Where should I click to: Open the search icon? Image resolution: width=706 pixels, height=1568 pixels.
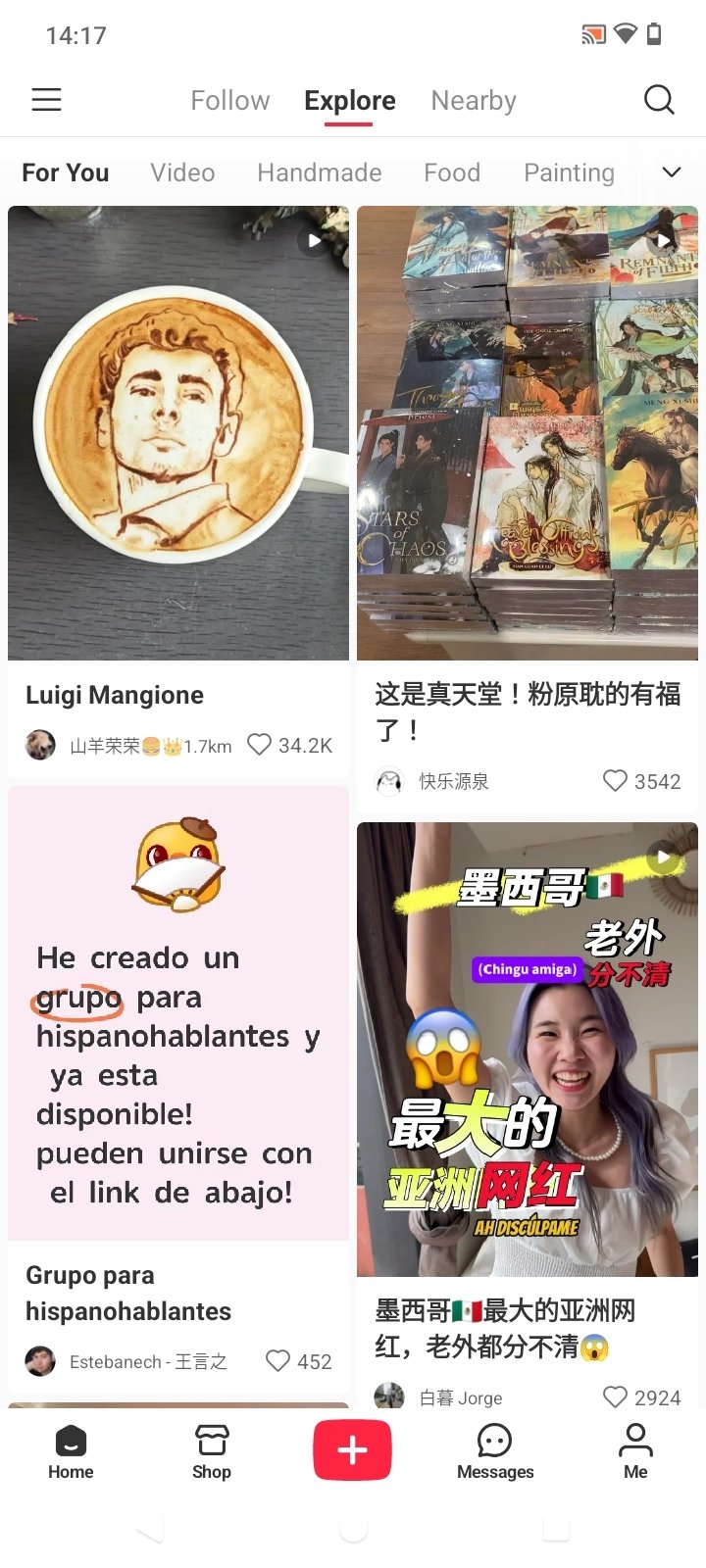coord(659,100)
